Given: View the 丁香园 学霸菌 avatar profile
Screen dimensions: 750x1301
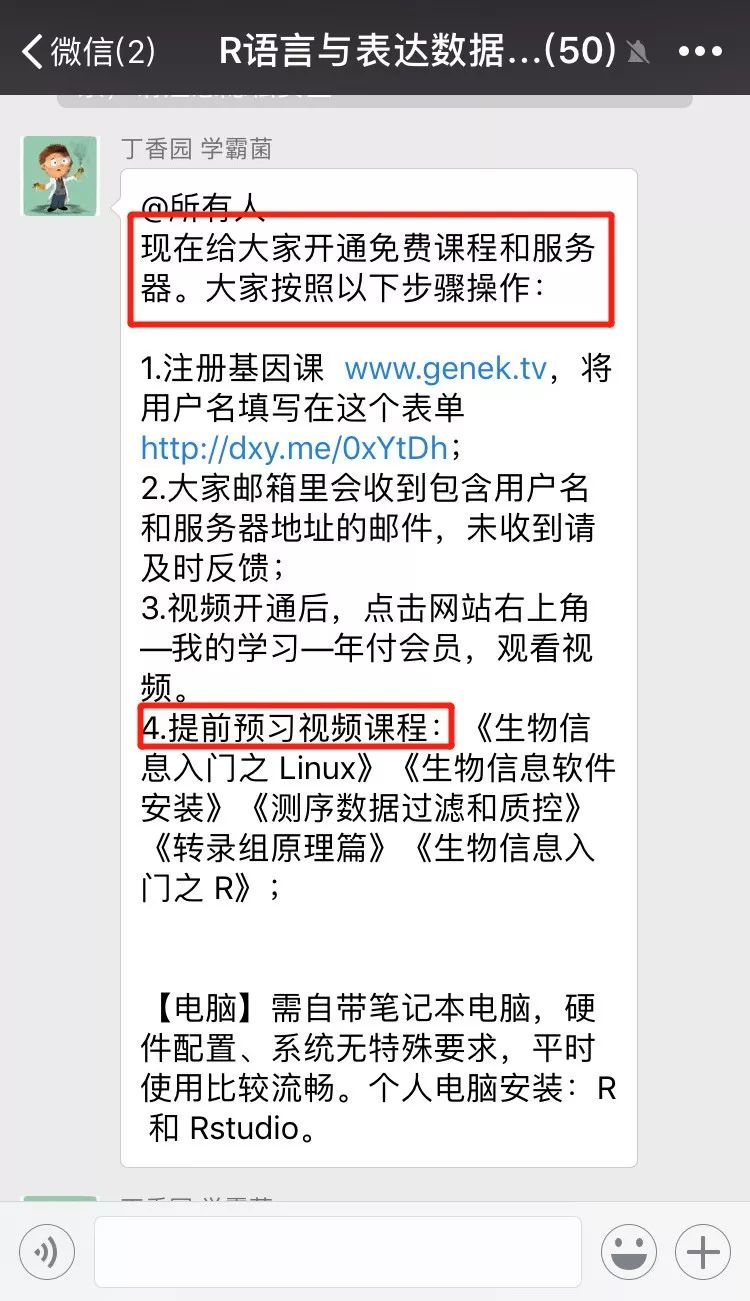Looking at the screenshot, I should tap(60, 176).
